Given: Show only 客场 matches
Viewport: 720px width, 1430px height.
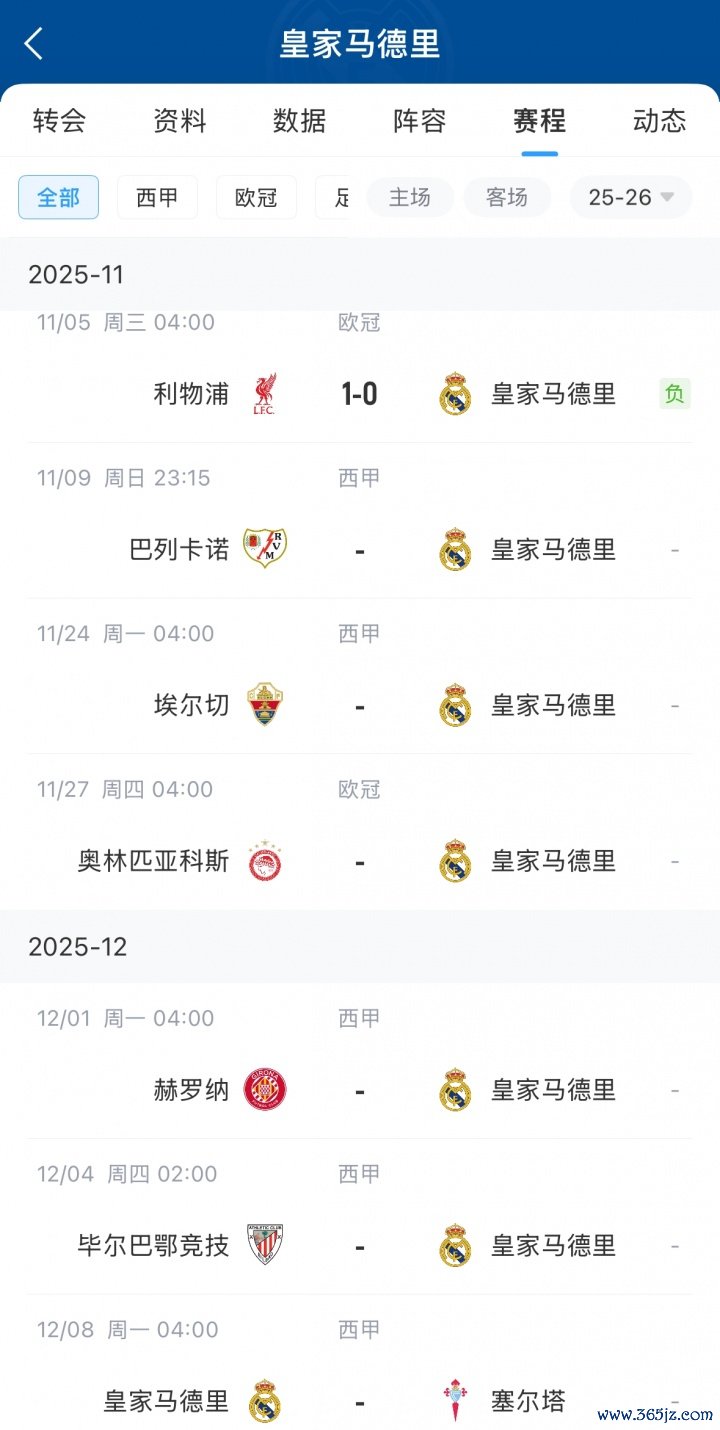Looking at the screenshot, I should click(x=507, y=197).
